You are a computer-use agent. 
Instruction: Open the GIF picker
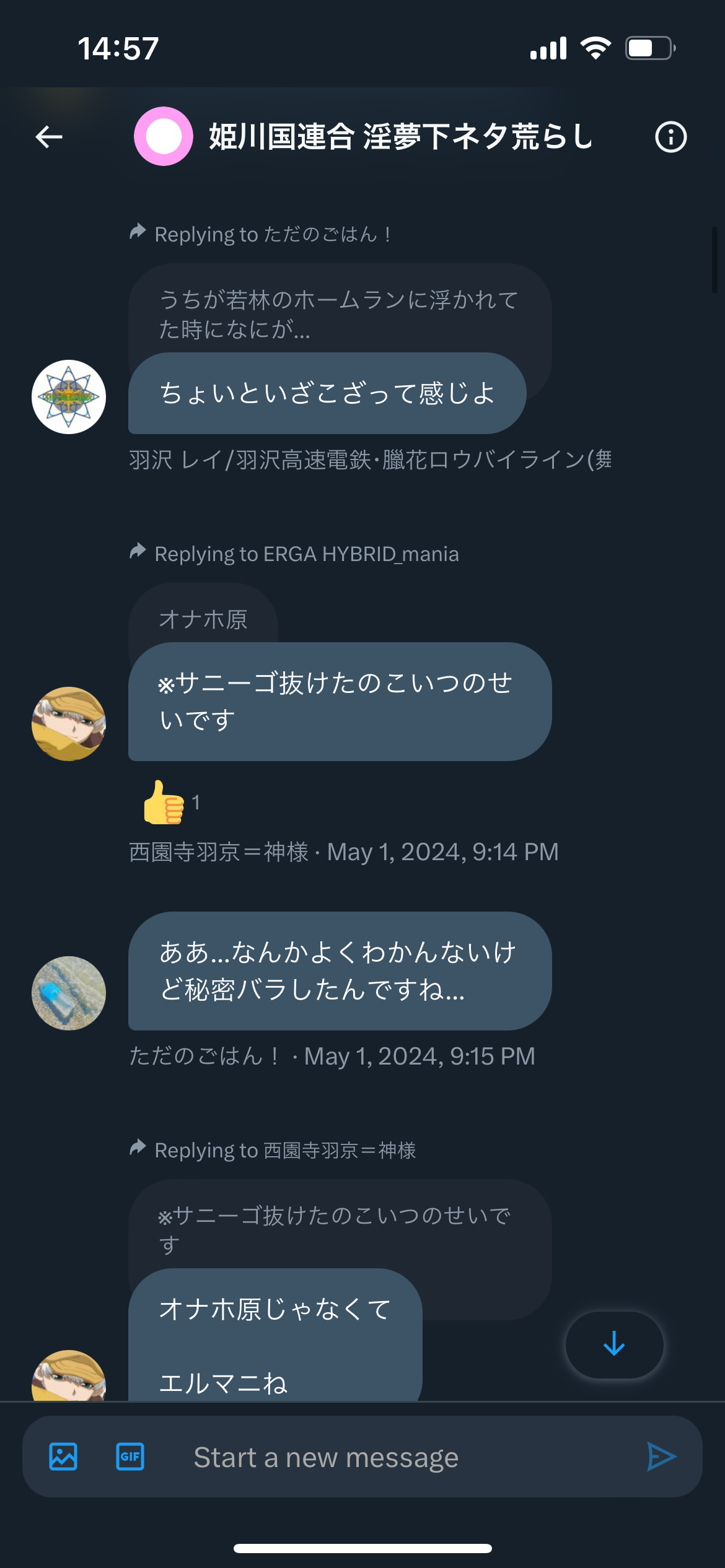click(x=130, y=1457)
